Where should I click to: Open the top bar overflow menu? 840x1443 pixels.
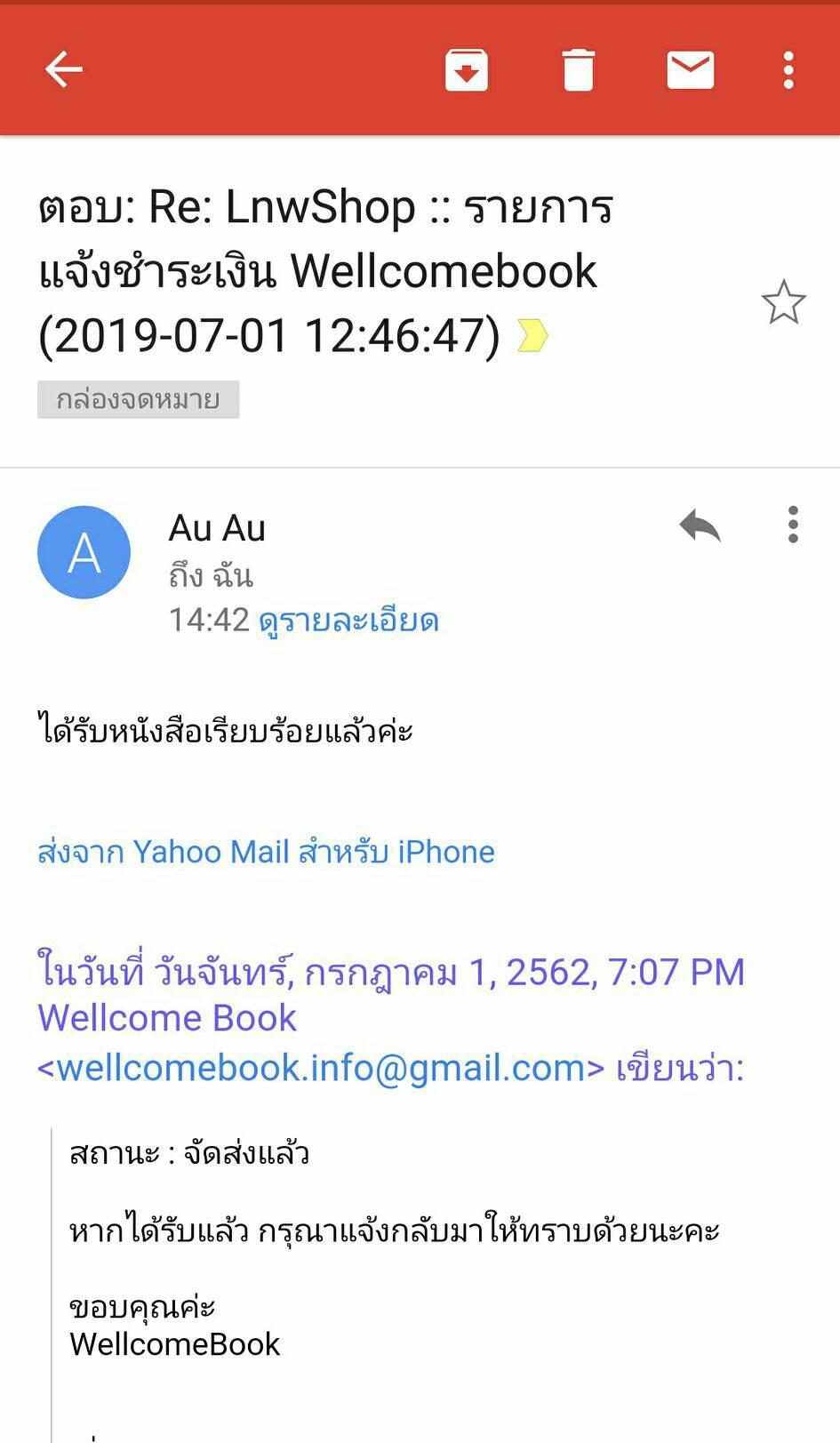click(788, 70)
